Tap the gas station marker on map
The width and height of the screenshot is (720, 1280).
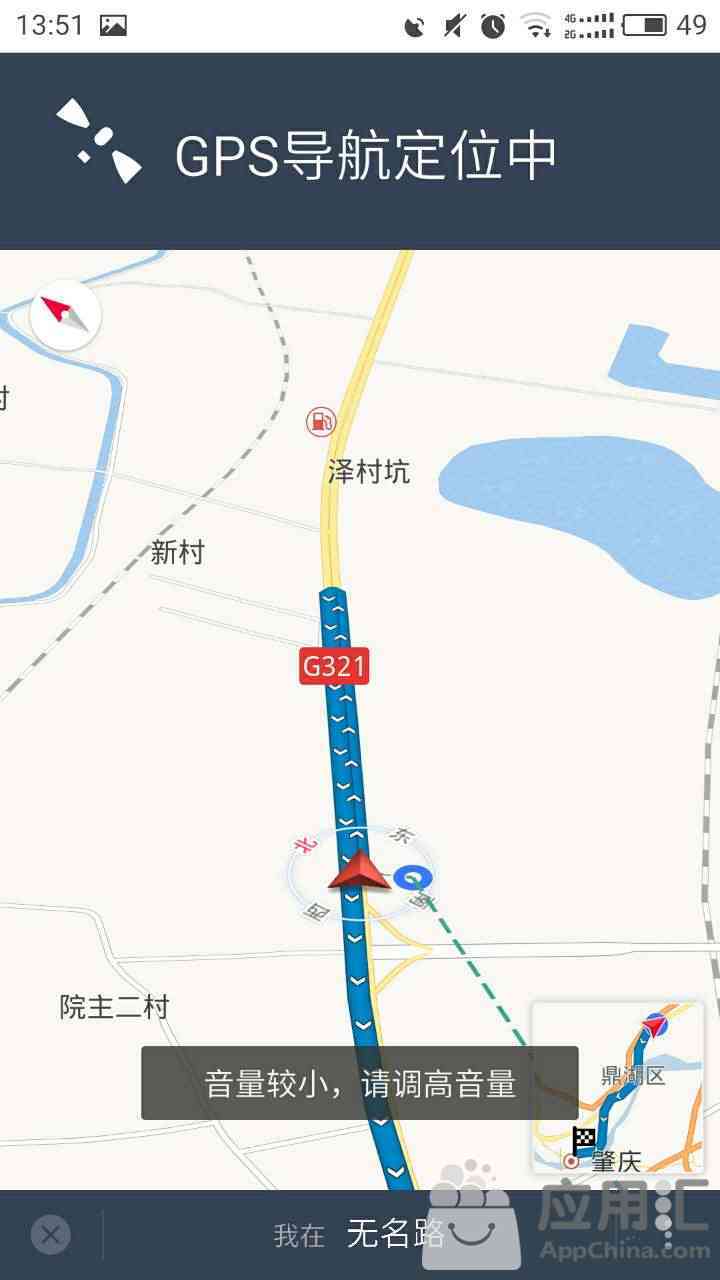[321, 422]
